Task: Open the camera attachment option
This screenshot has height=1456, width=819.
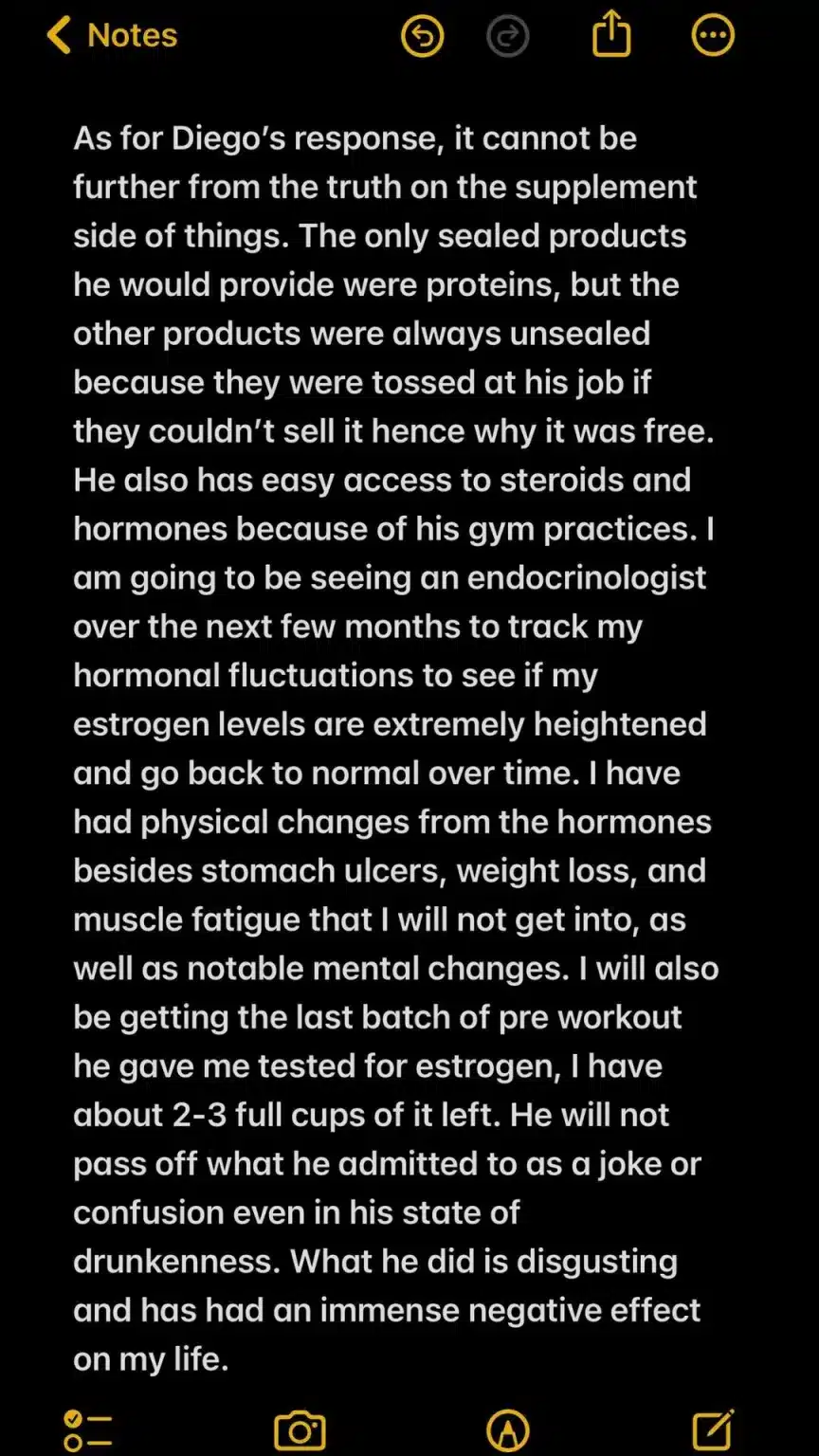Action: [x=300, y=1430]
